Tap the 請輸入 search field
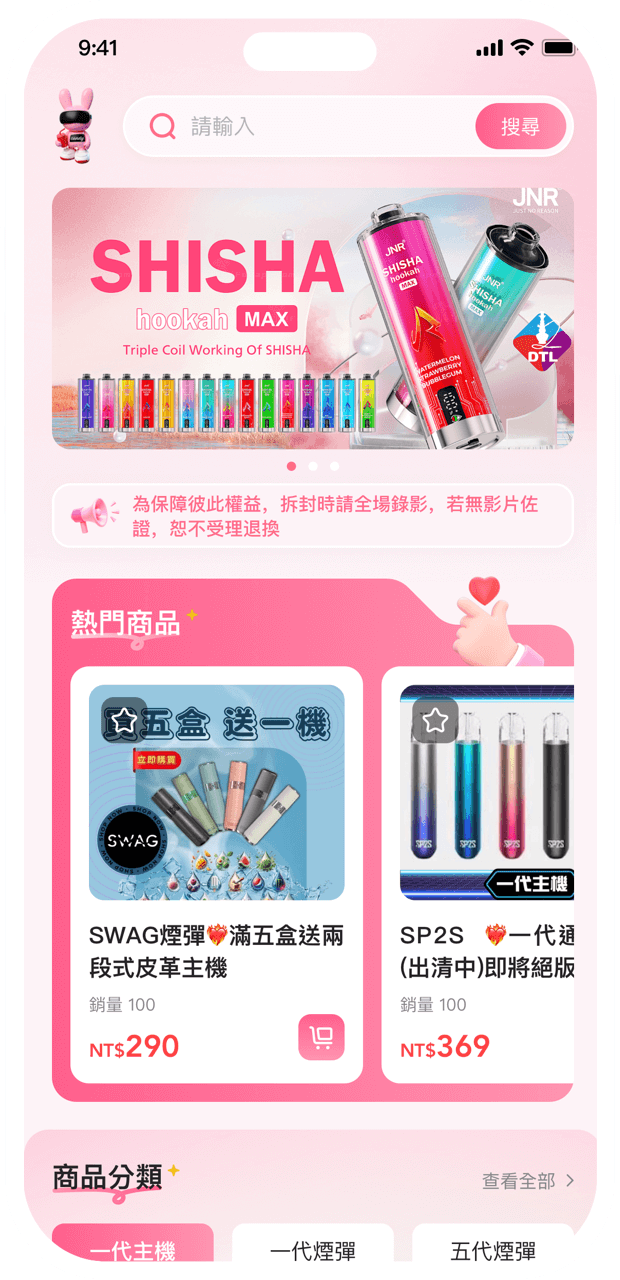 320,127
